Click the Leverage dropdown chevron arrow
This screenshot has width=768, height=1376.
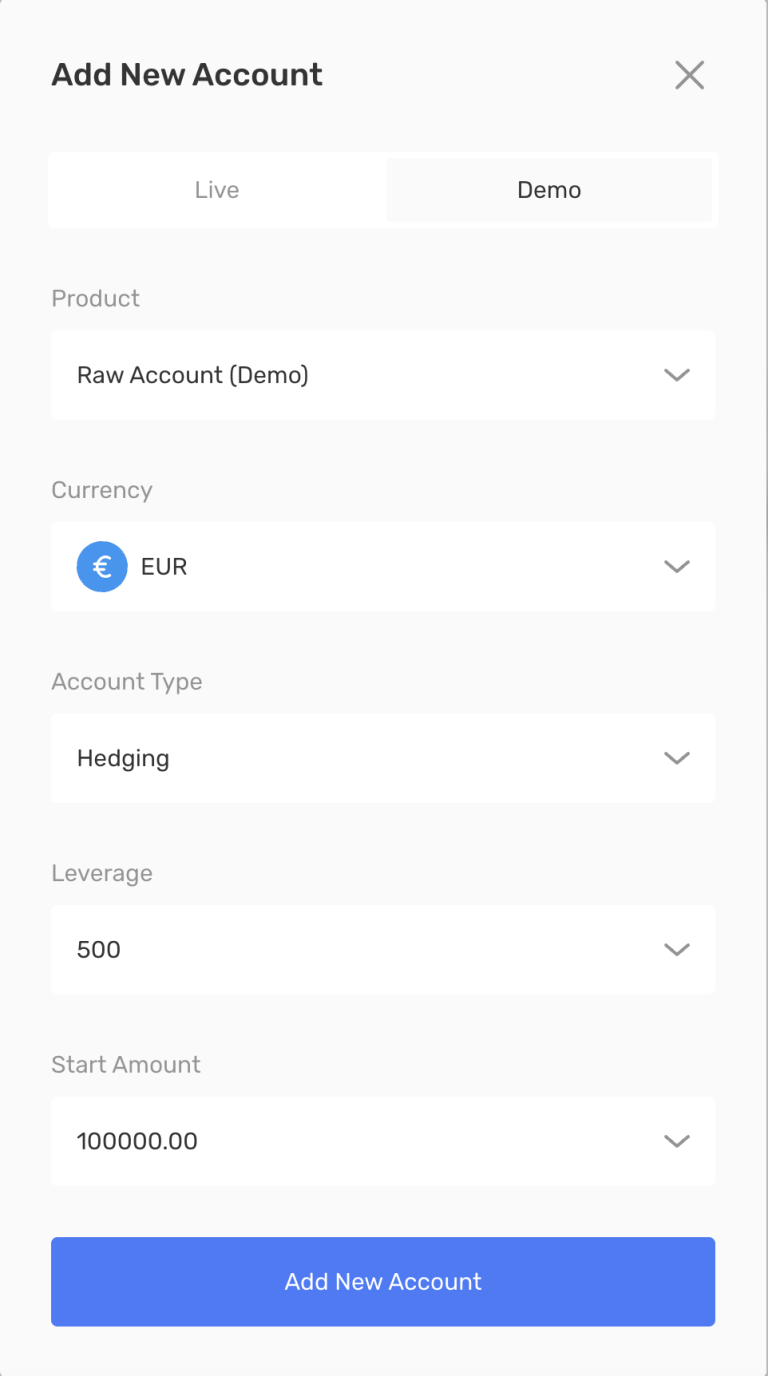coord(677,950)
